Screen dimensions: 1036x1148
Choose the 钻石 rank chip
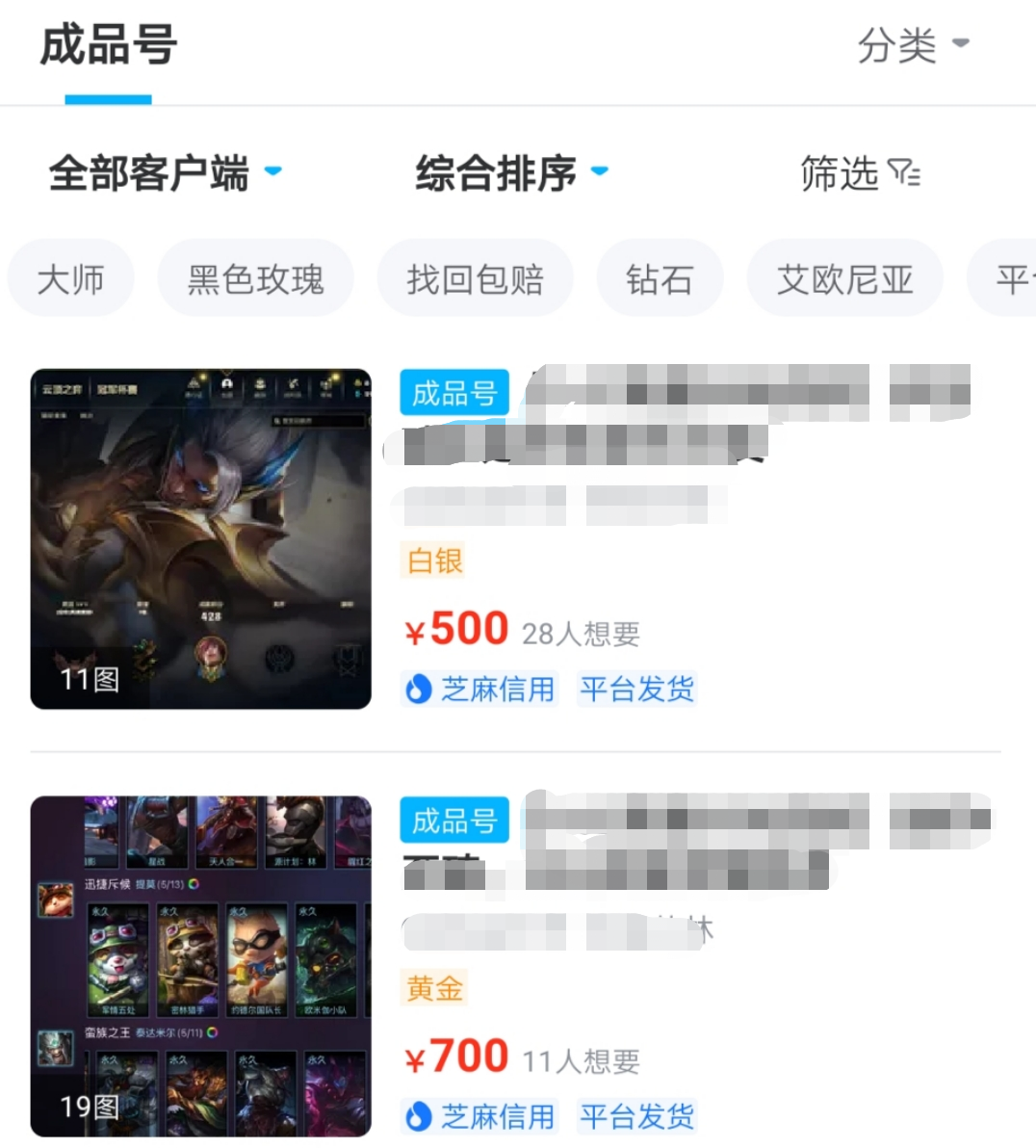(x=660, y=280)
